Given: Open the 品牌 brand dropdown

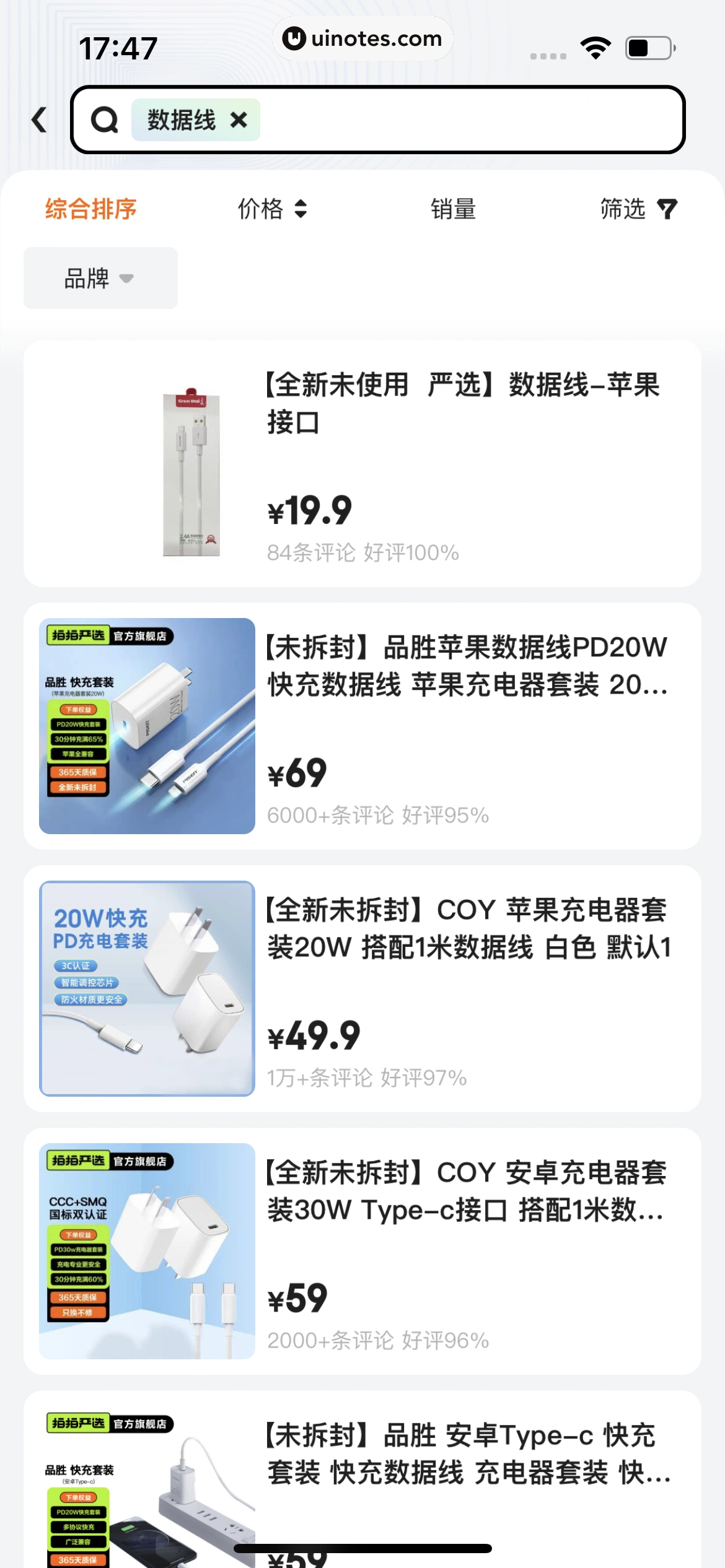Looking at the screenshot, I should pyautogui.click(x=99, y=278).
